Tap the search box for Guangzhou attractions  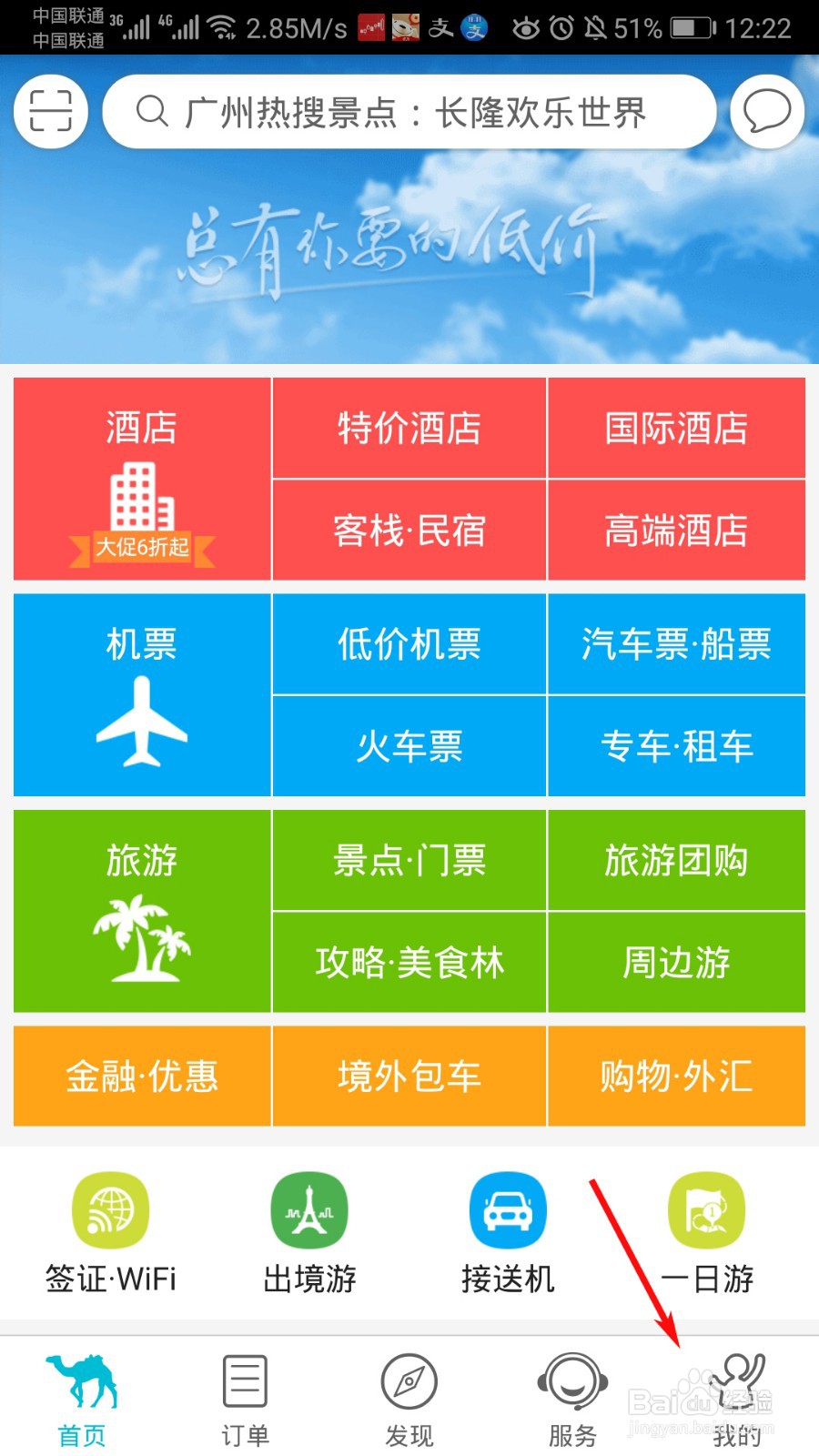click(409, 112)
